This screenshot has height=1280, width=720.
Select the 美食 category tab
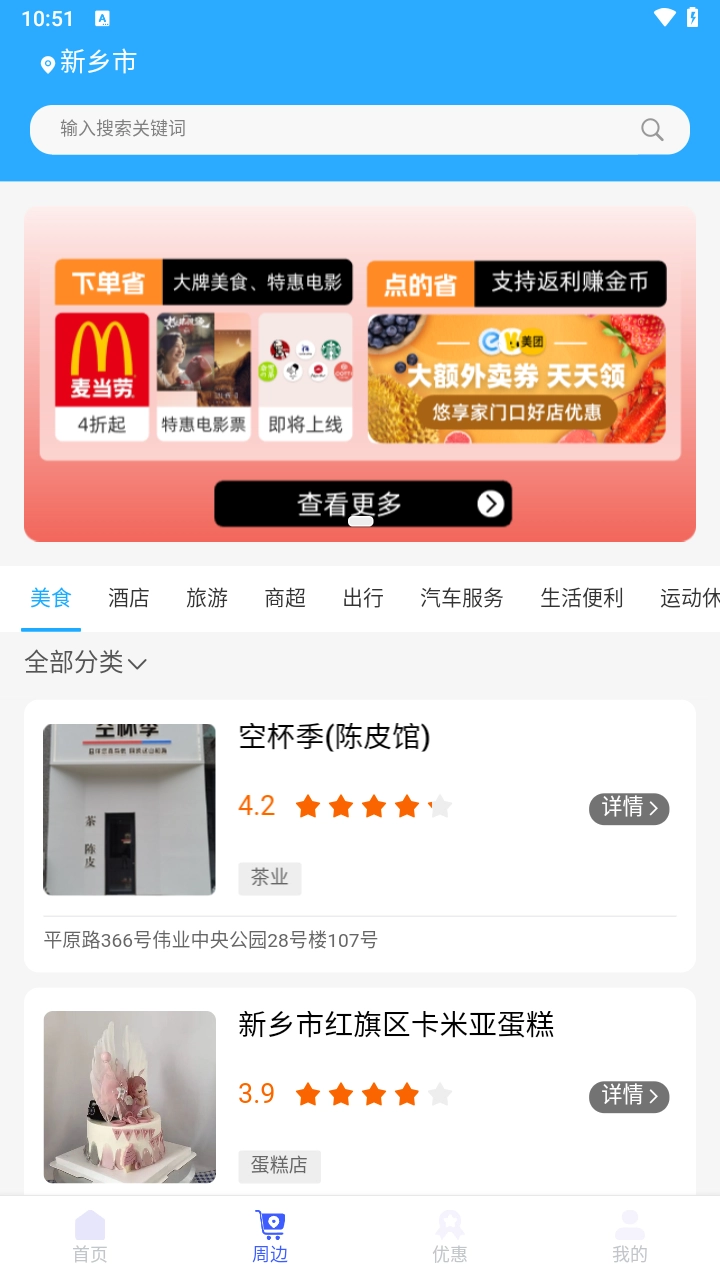click(51, 598)
